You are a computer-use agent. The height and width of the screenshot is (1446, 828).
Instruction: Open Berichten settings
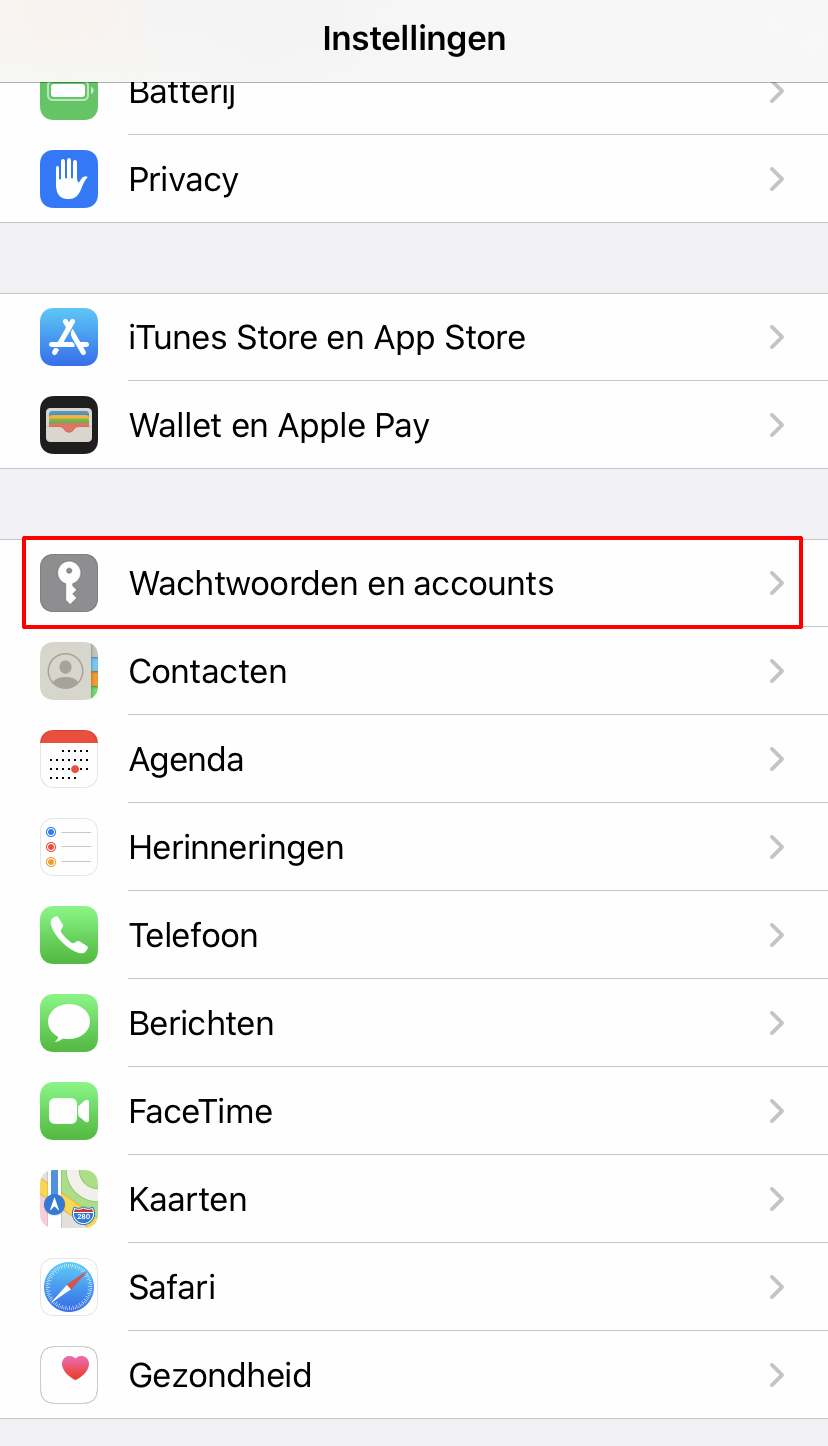[414, 1023]
